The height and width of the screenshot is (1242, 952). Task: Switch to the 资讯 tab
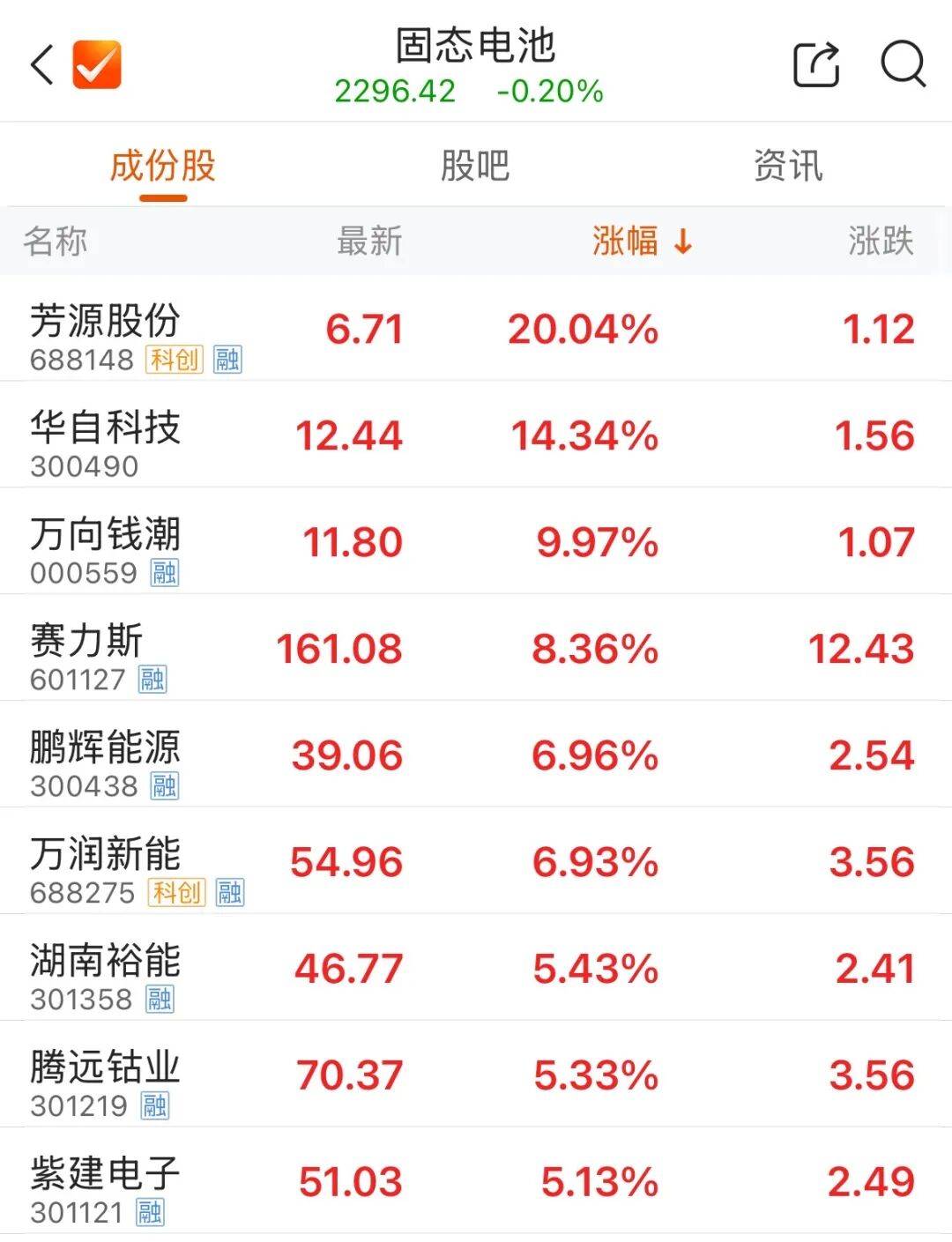click(x=787, y=166)
